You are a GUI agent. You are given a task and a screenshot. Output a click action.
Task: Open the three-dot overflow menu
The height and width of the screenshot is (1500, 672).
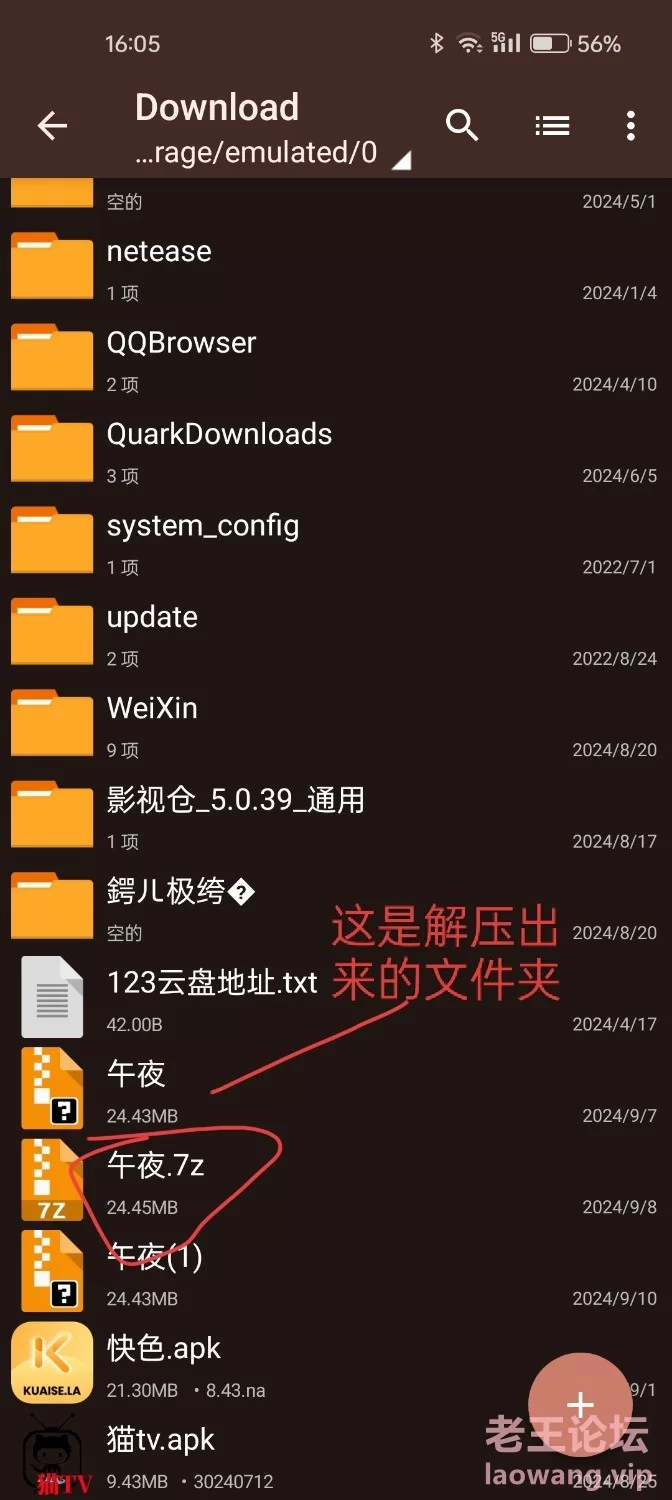click(x=630, y=125)
